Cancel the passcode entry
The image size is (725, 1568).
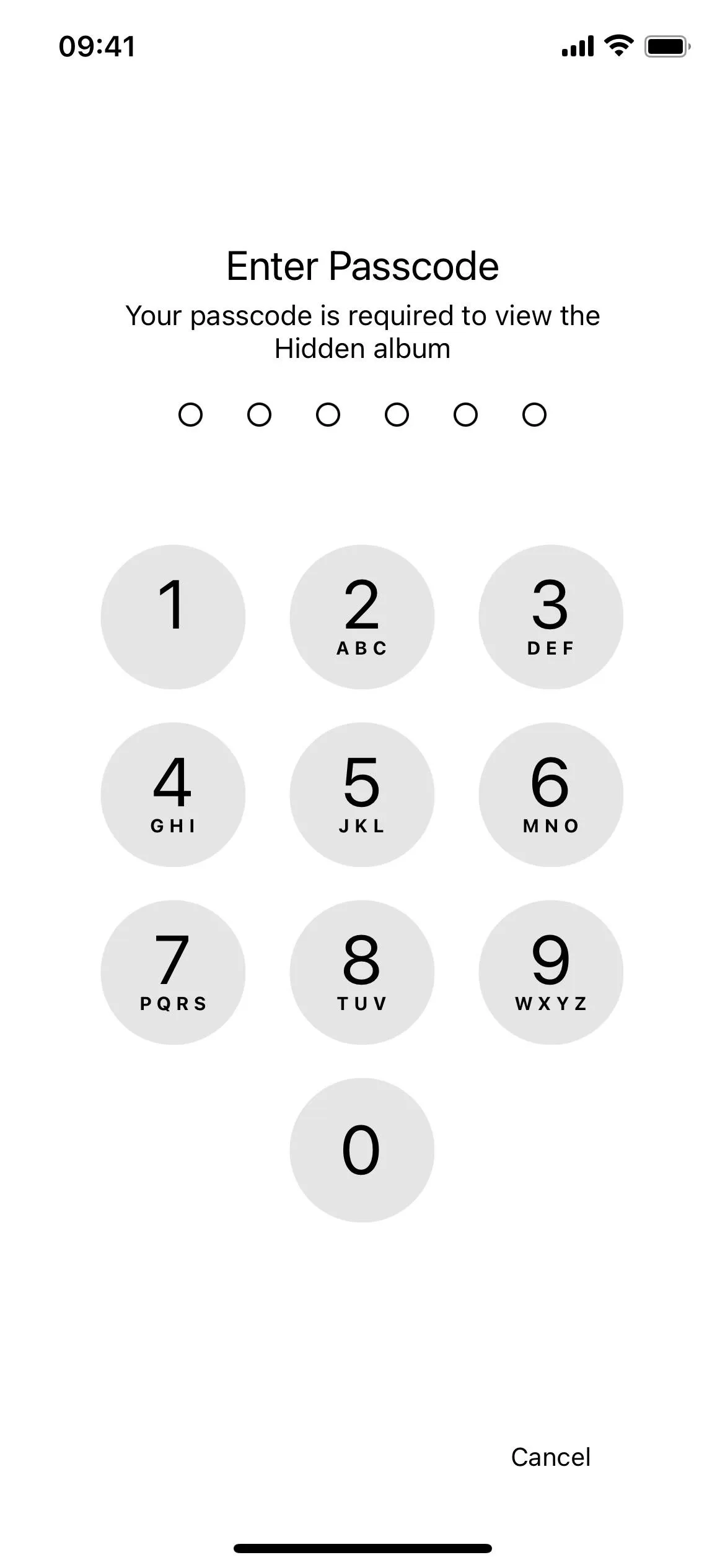(x=551, y=1457)
